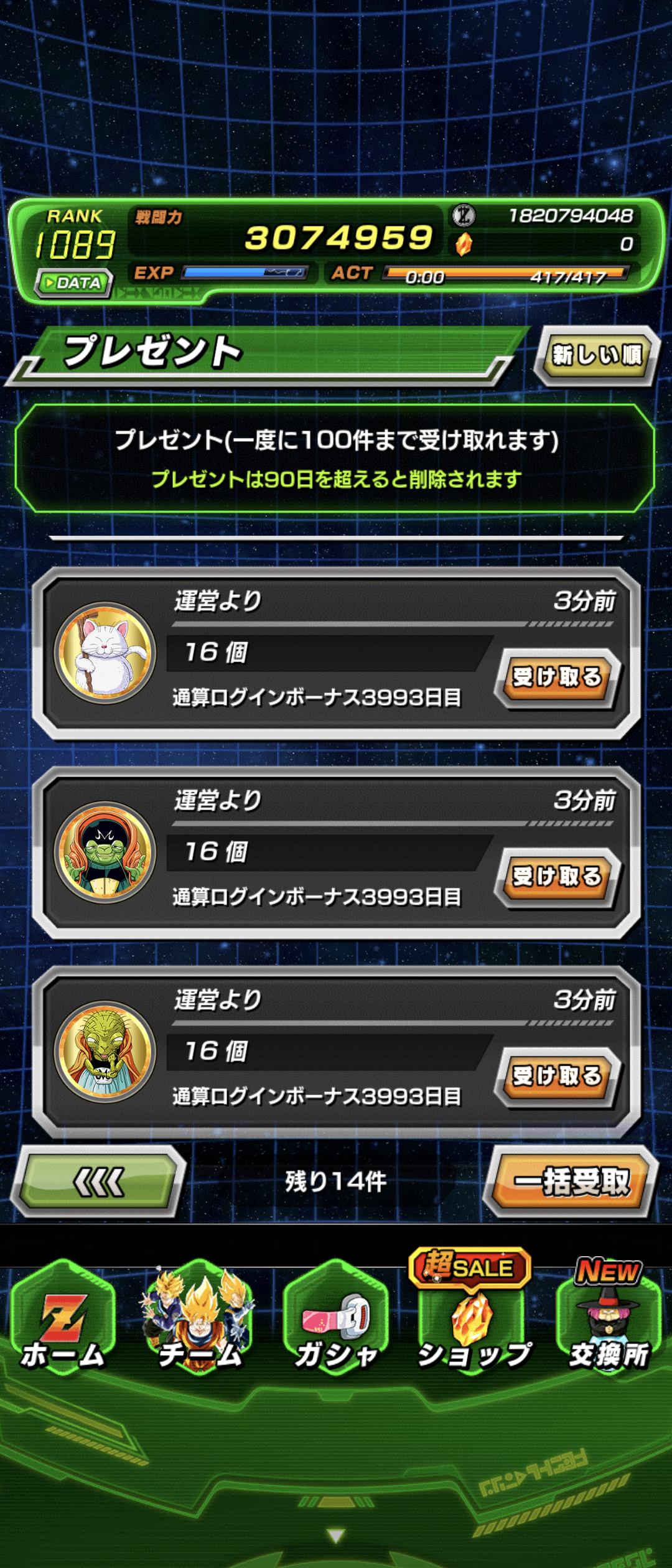
Task: Change sort order with 新しい順 button
Action: tap(596, 355)
